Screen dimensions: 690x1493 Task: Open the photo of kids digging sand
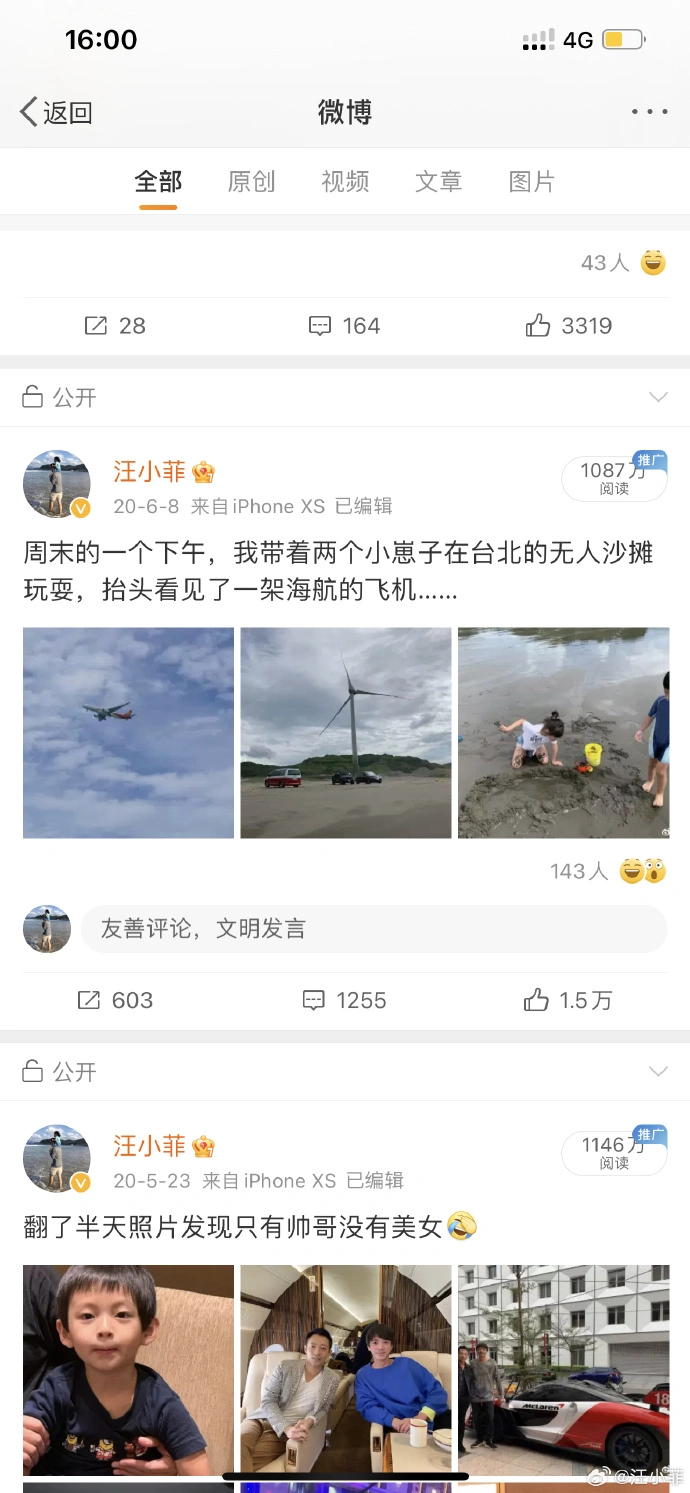click(563, 733)
